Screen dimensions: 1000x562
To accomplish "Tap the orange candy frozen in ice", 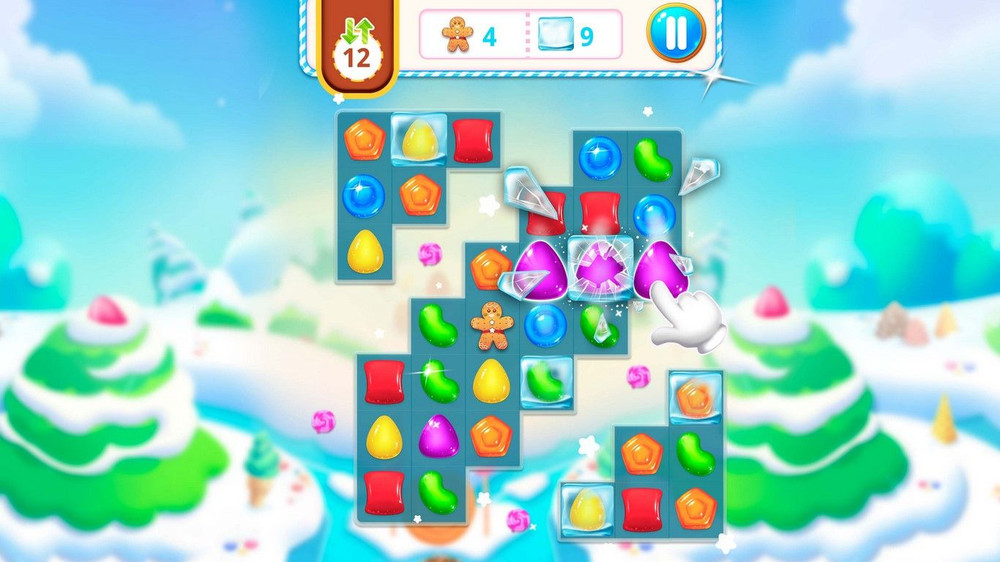I will pos(694,396).
